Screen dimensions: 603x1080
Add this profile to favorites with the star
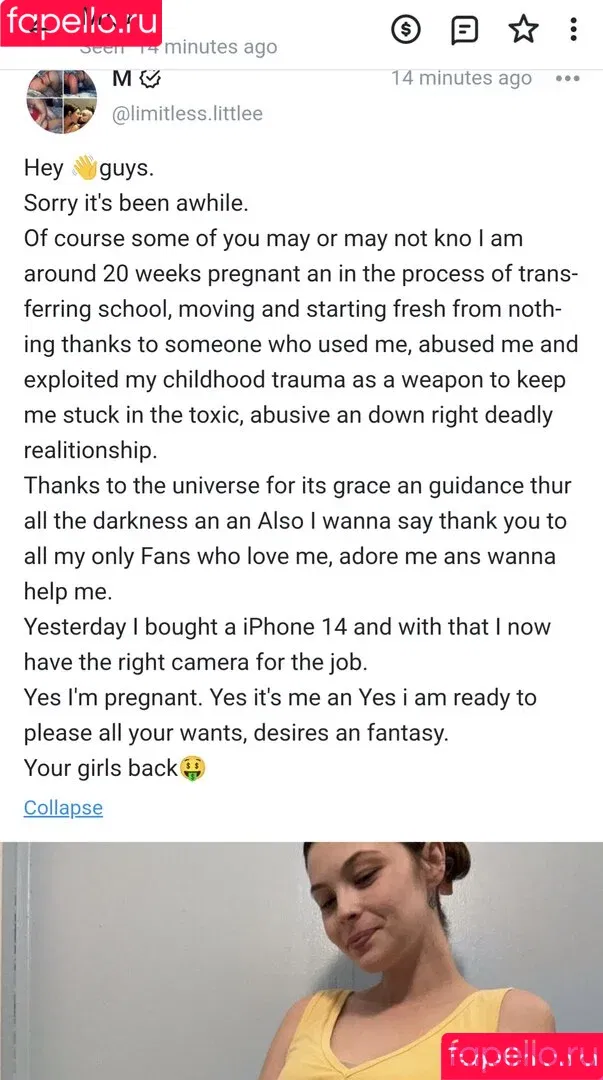523,30
